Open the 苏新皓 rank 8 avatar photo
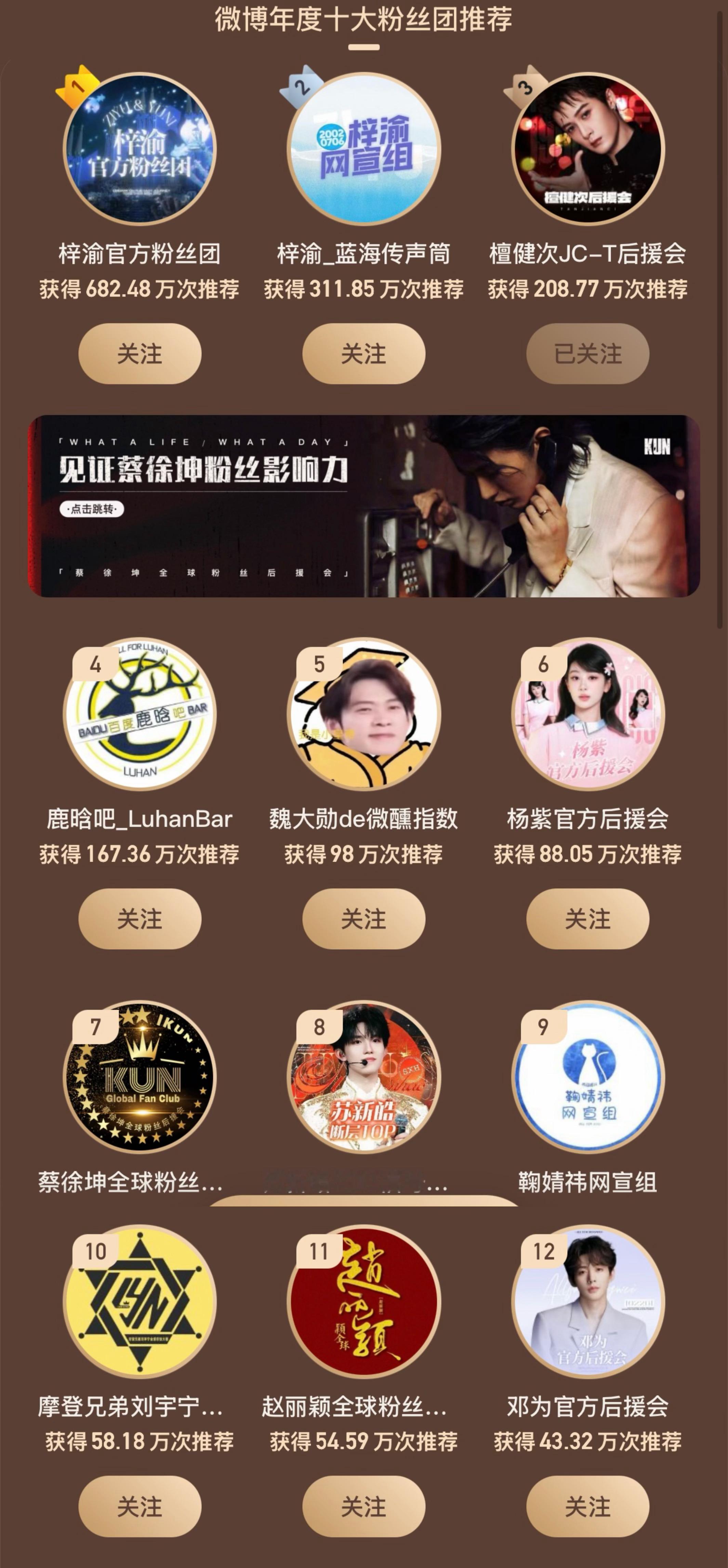 pos(364,1084)
